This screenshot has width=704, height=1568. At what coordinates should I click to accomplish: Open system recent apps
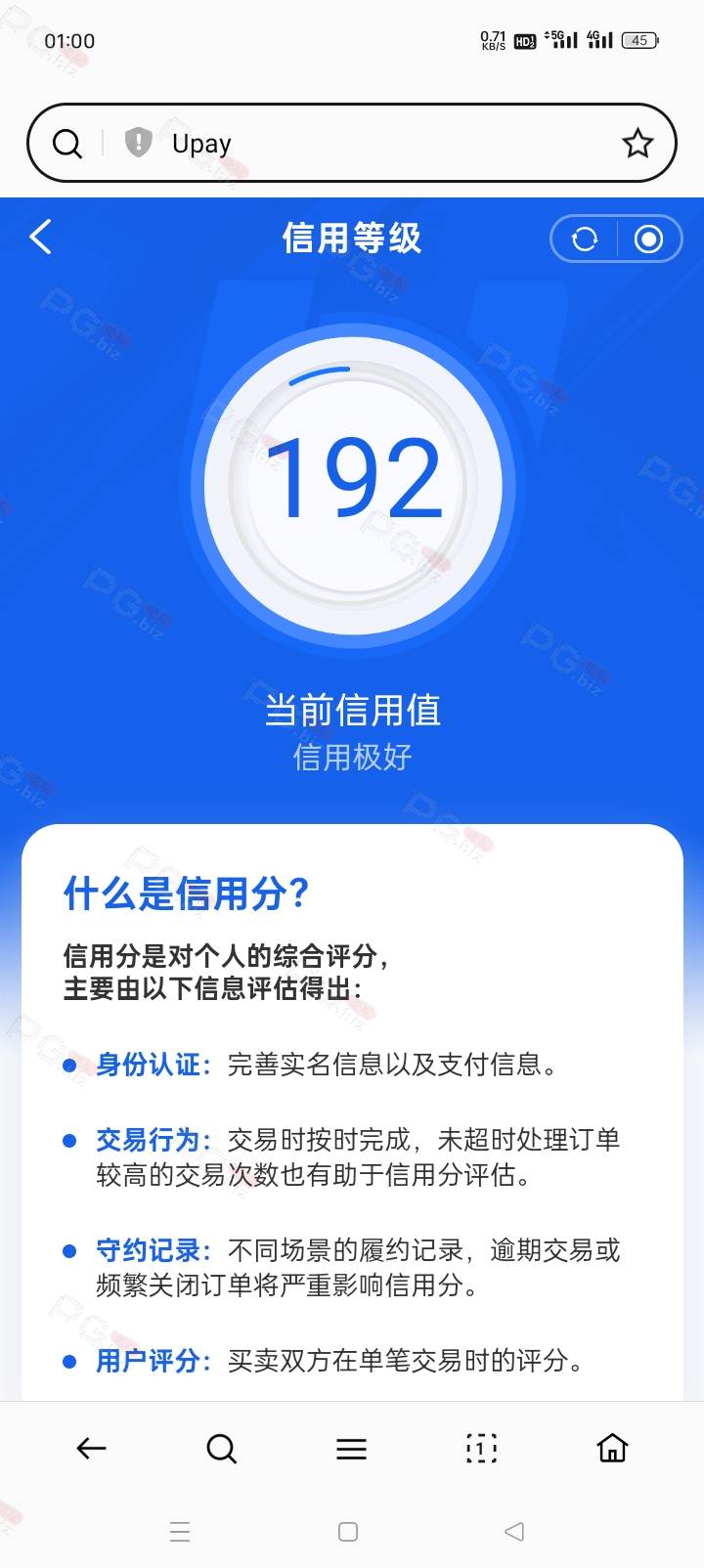[180, 1532]
